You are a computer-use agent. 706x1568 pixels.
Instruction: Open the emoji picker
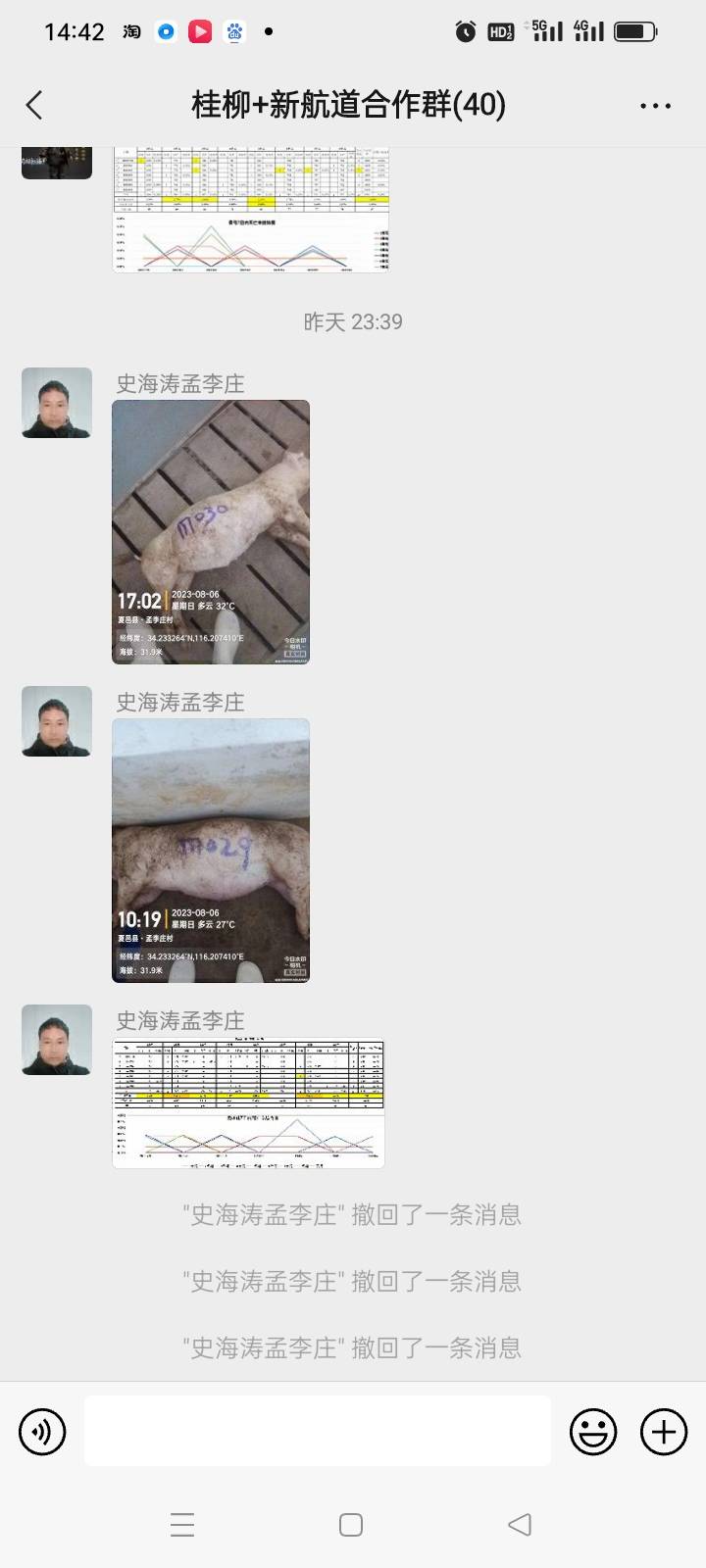(593, 1432)
